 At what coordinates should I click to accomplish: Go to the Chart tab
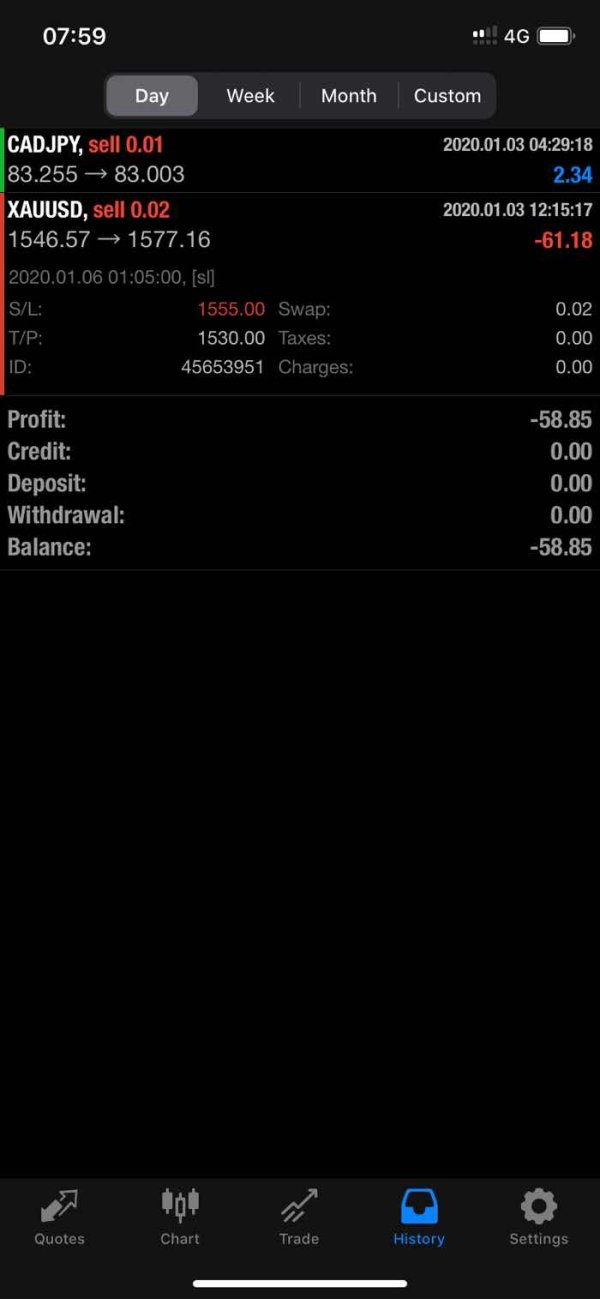tap(180, 1217)
